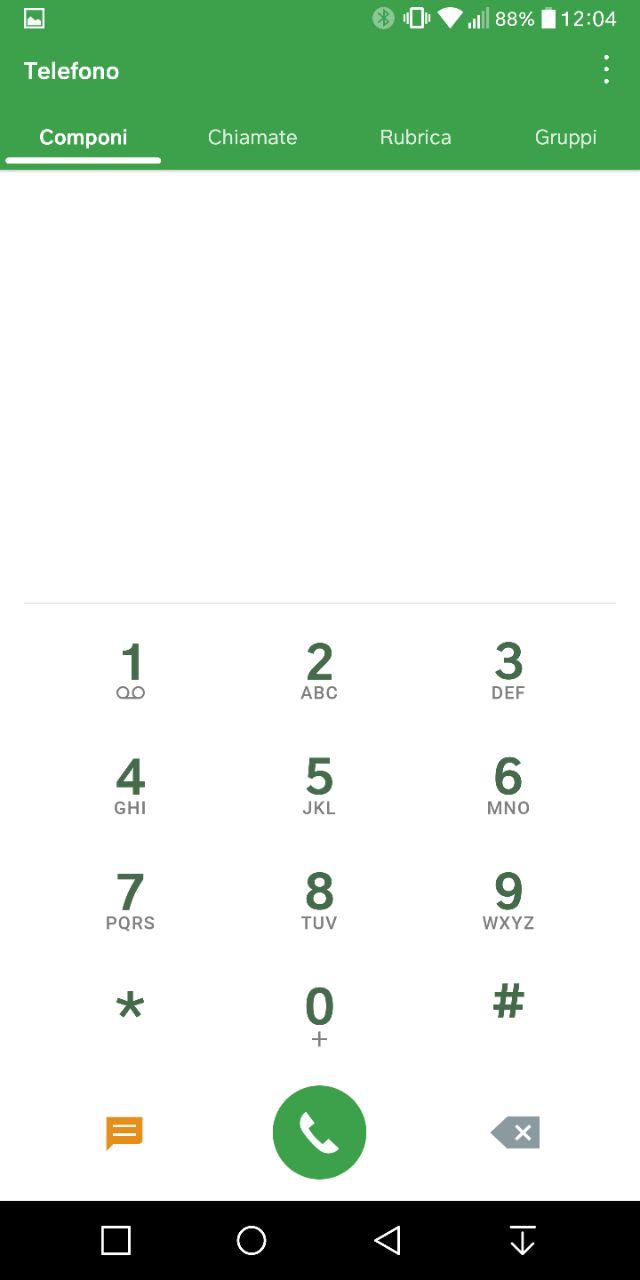Tap the 6 MNO key
The width and height of the screenshot is (640, 1280).
(x=508, y=786)
